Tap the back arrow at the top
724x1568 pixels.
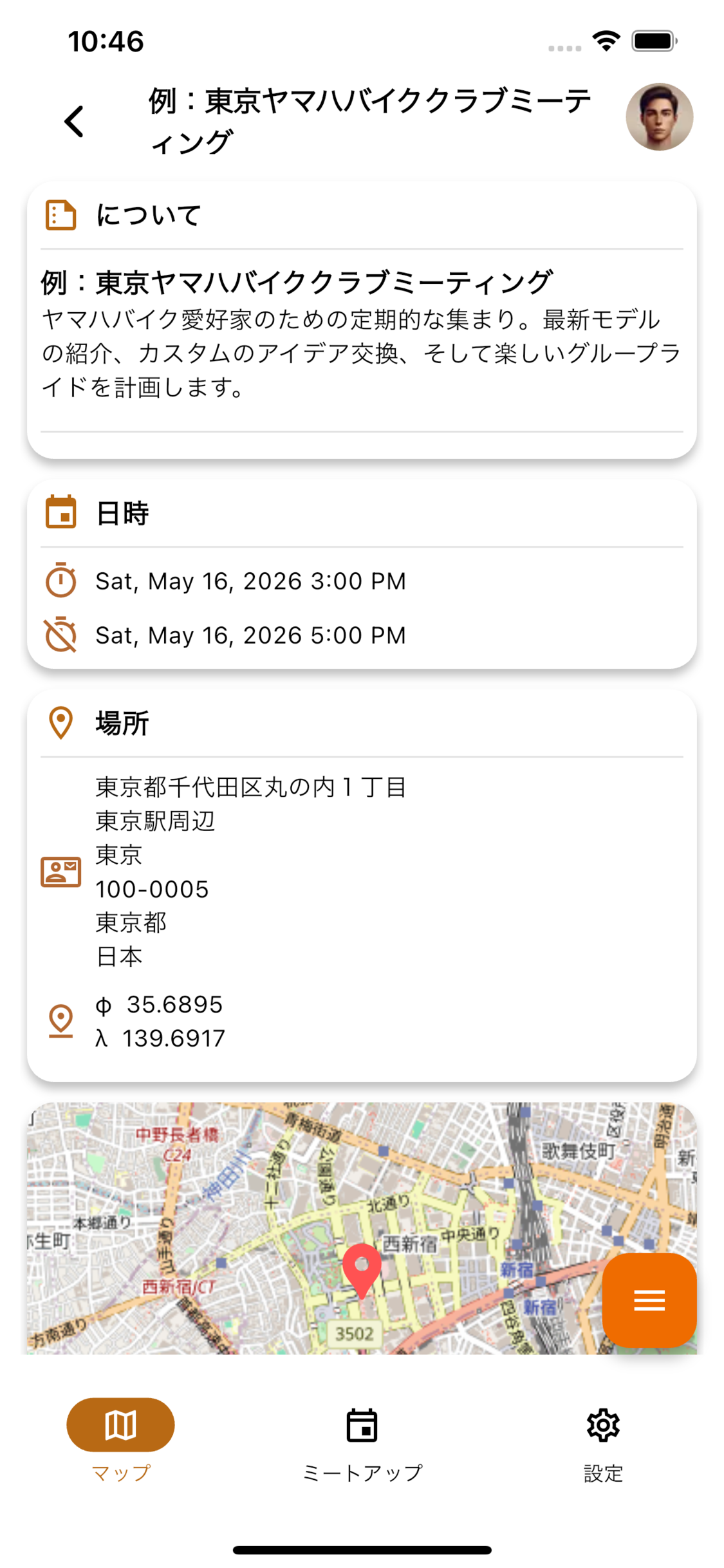(x=73, y=120)
